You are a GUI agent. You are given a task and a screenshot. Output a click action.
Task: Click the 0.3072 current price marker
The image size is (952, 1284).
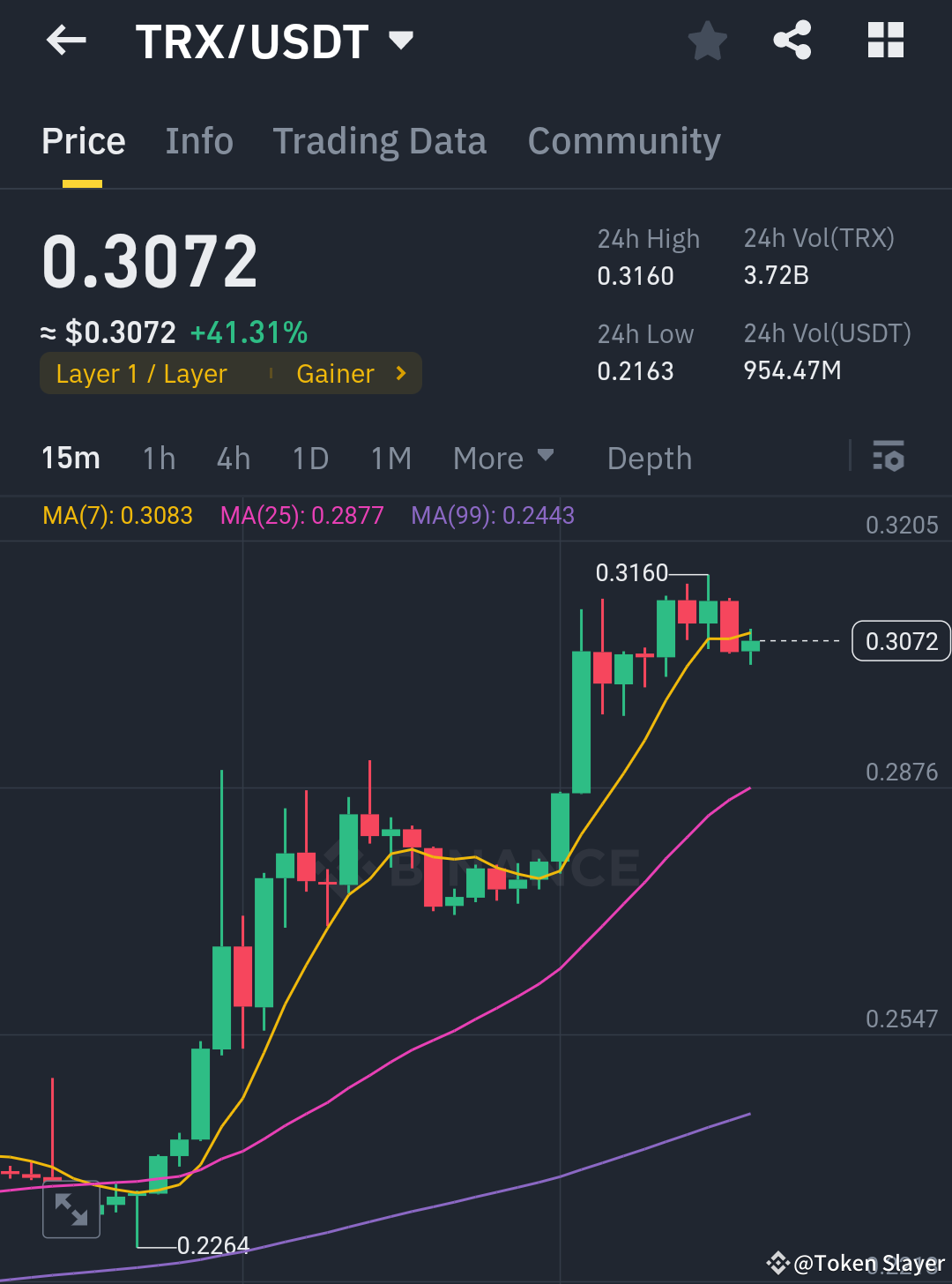click(901, 641)
